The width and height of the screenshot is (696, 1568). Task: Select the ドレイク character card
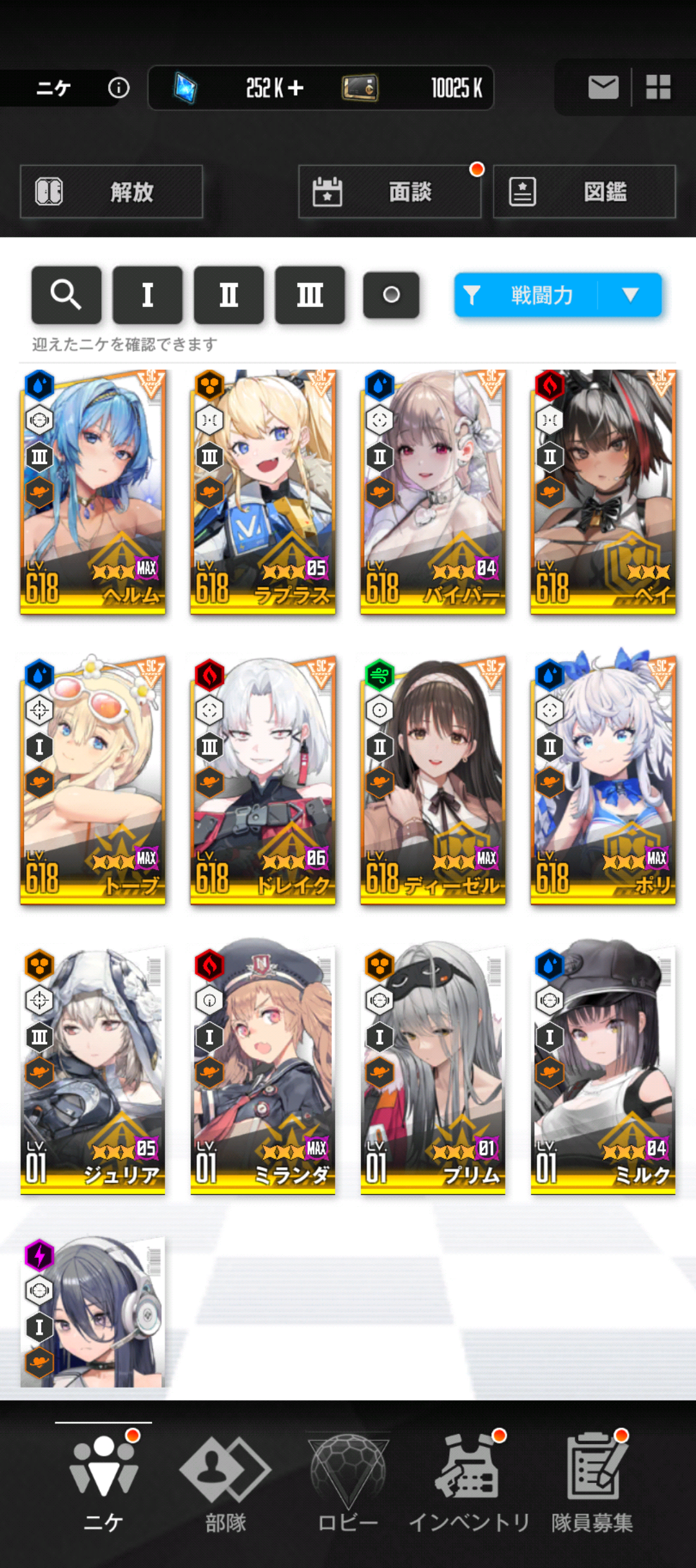click(263, 781)
